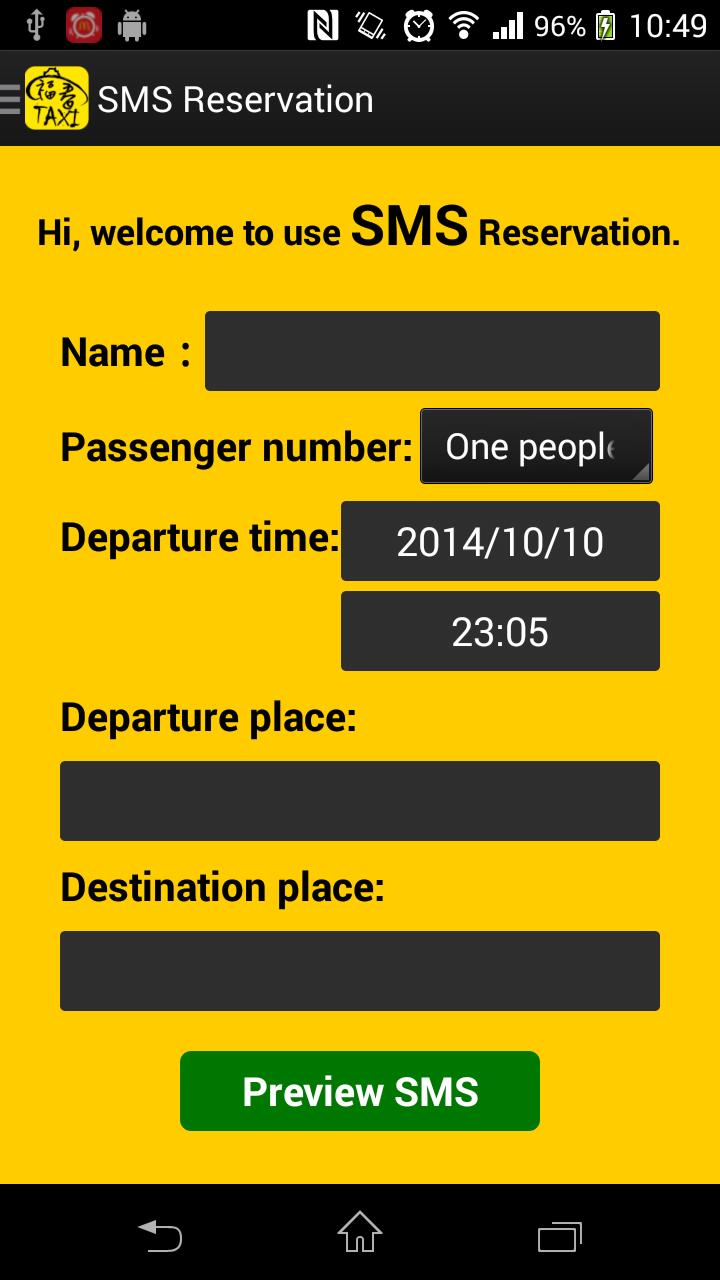Tap the taxi logo in the title bar
The height and width of the screenshot is (1280, 720).
57,97
